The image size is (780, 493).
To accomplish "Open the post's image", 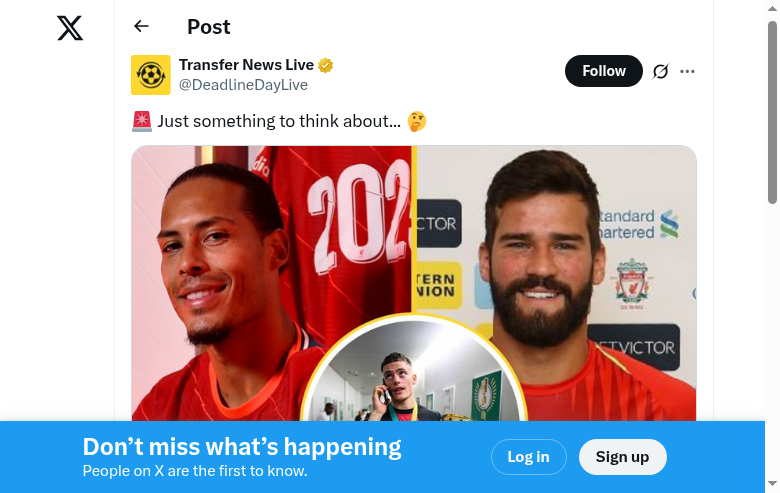I will click(x=413, y=280).
